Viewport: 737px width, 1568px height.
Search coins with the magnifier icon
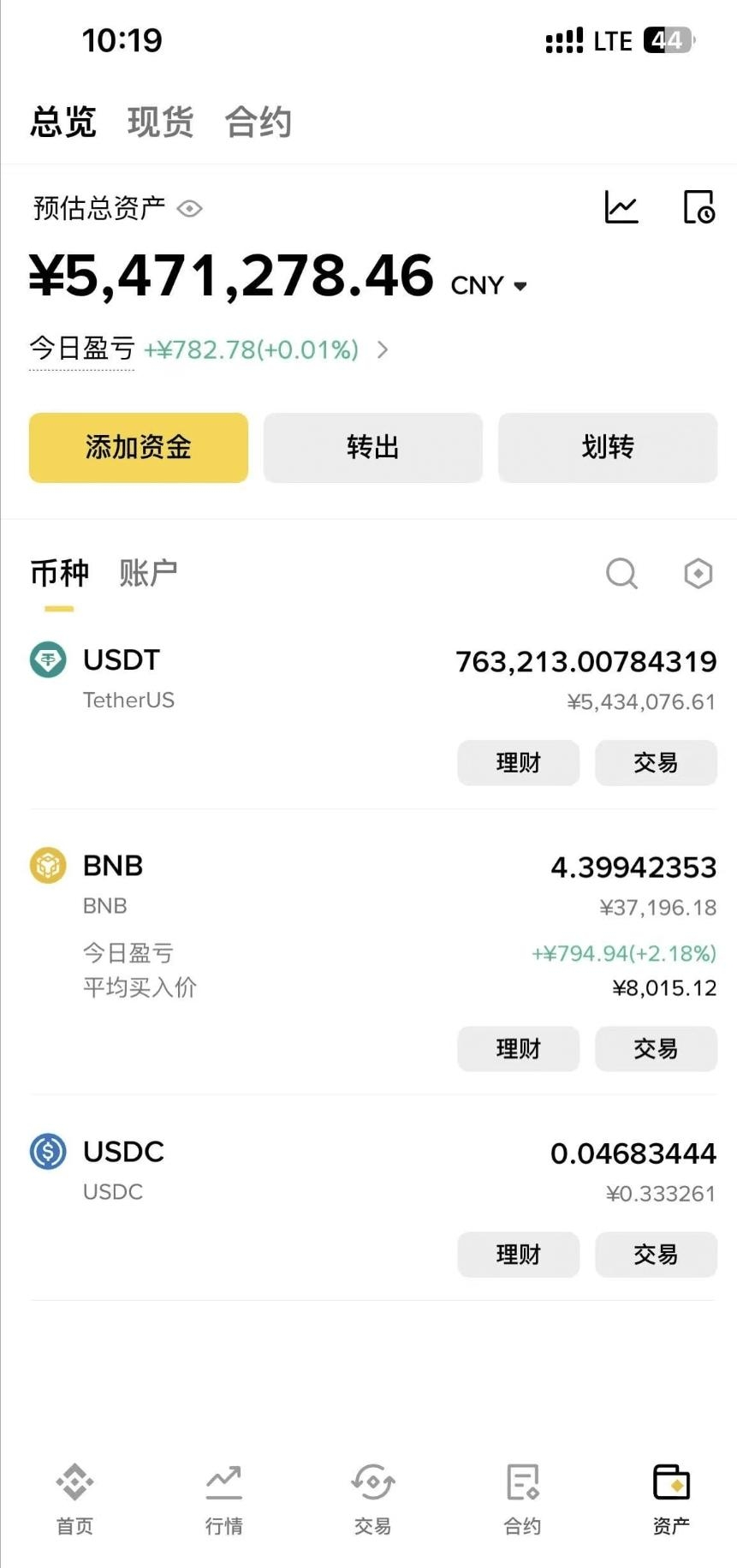[621, 573]
